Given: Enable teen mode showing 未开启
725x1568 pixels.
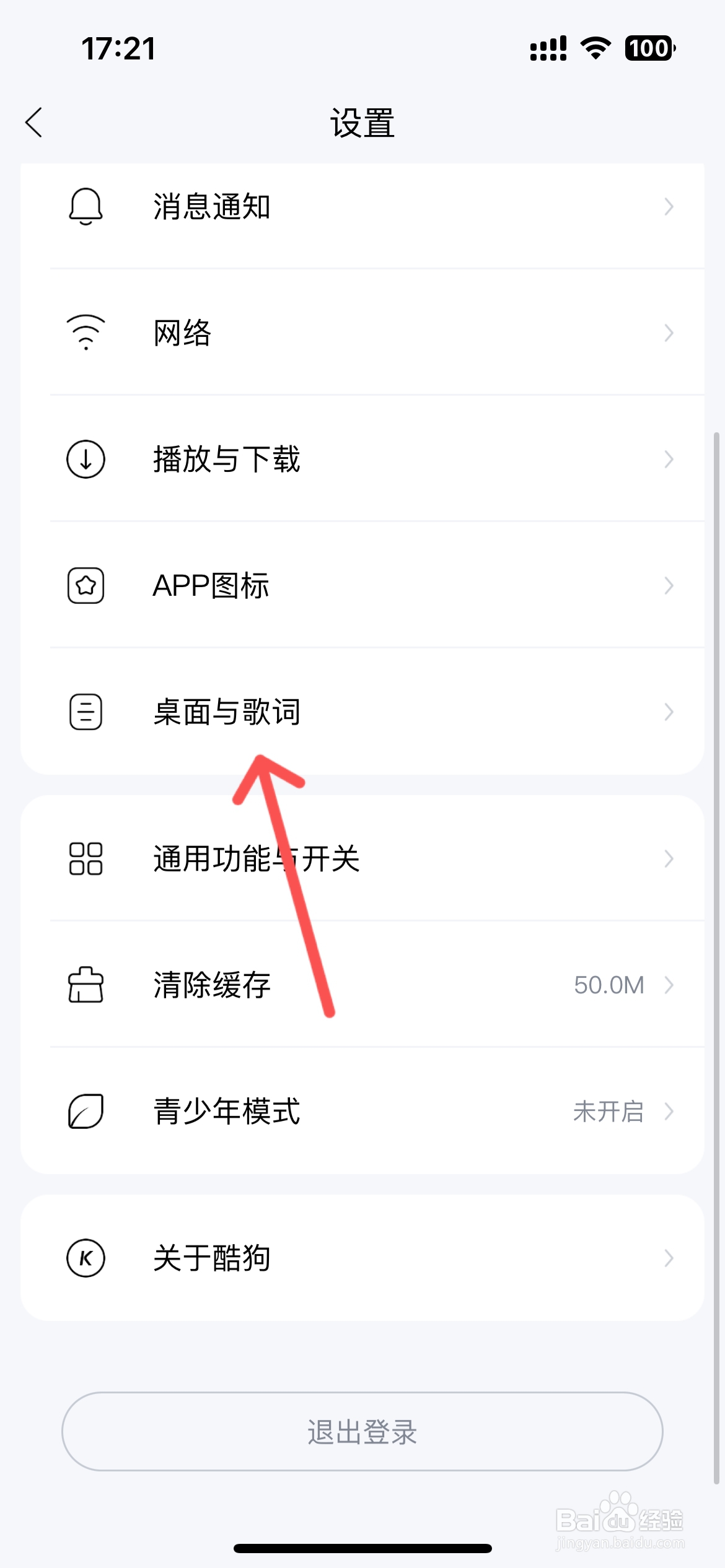Looking at the screenshot, I should [x=607, y=1112].
